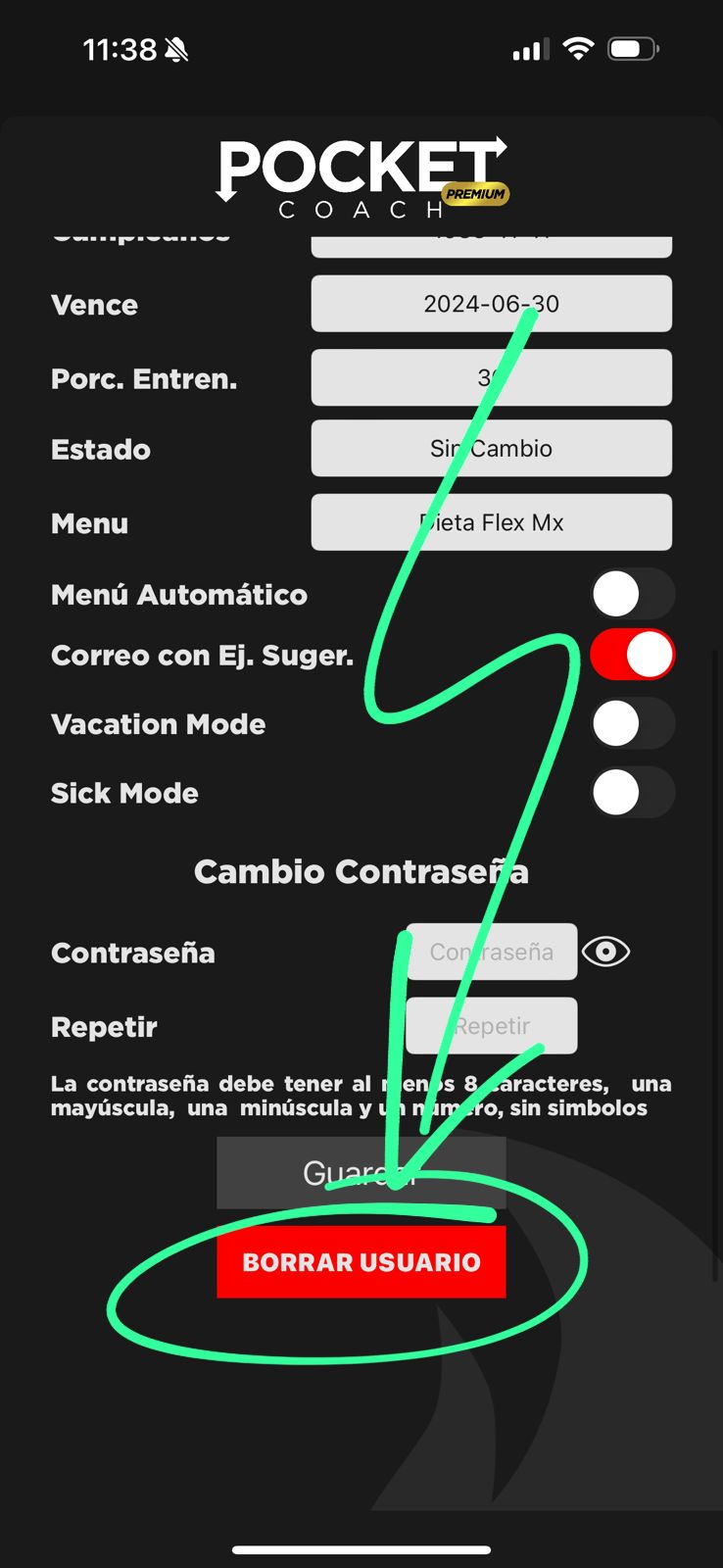Turn on Sick Mode

point(633,793)
